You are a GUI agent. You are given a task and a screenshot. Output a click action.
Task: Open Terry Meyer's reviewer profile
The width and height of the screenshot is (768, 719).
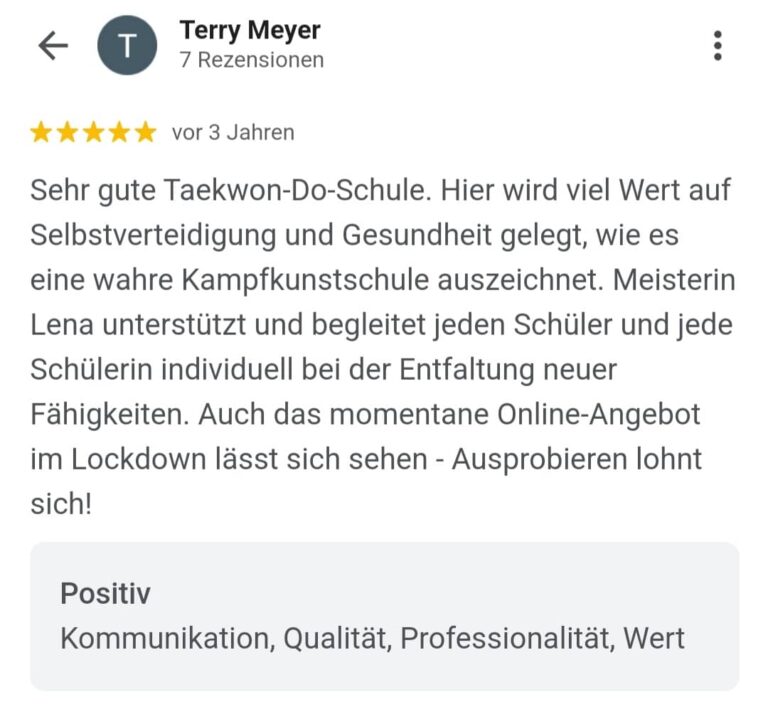[x=250, y=32]
